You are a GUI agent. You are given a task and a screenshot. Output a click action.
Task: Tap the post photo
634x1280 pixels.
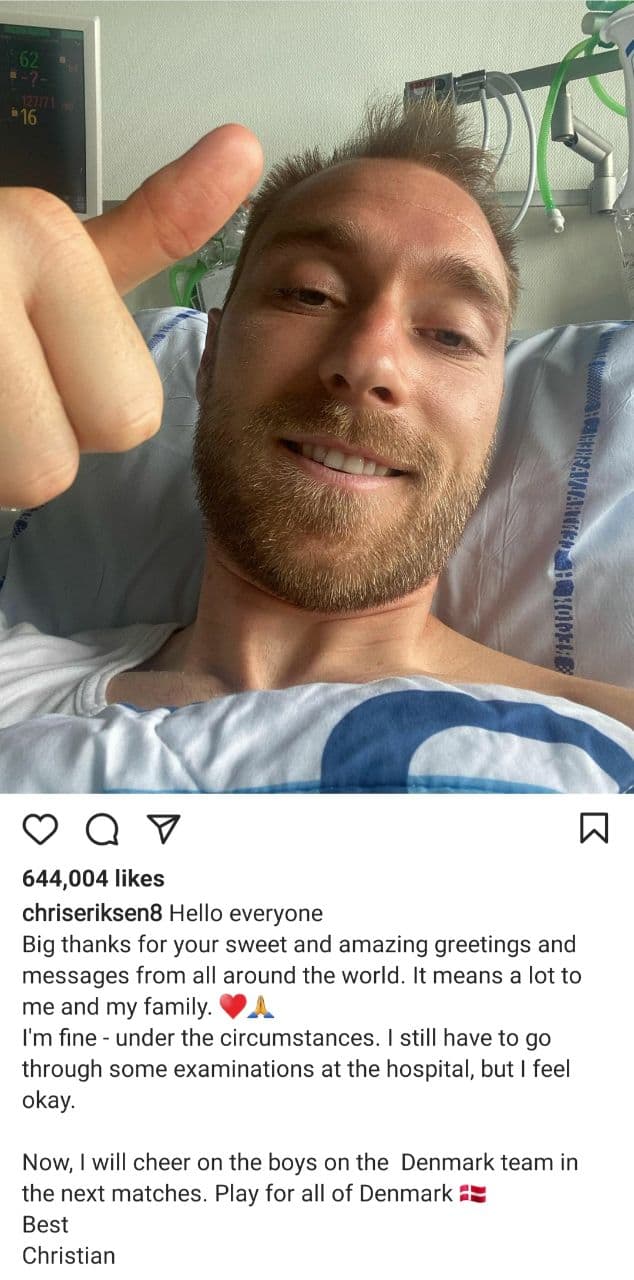coord(317,400)
